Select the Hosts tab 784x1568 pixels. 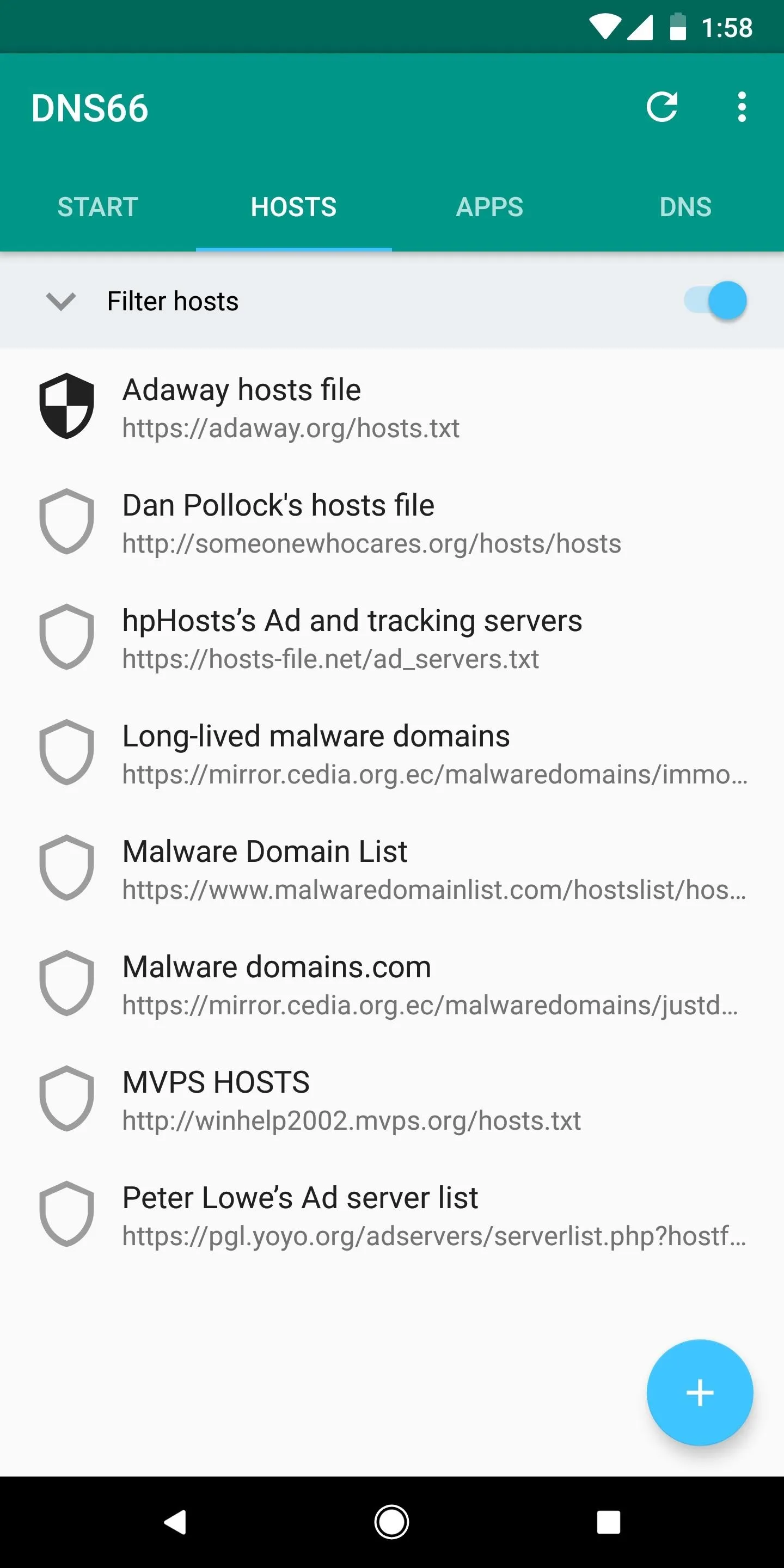(294, 207)
